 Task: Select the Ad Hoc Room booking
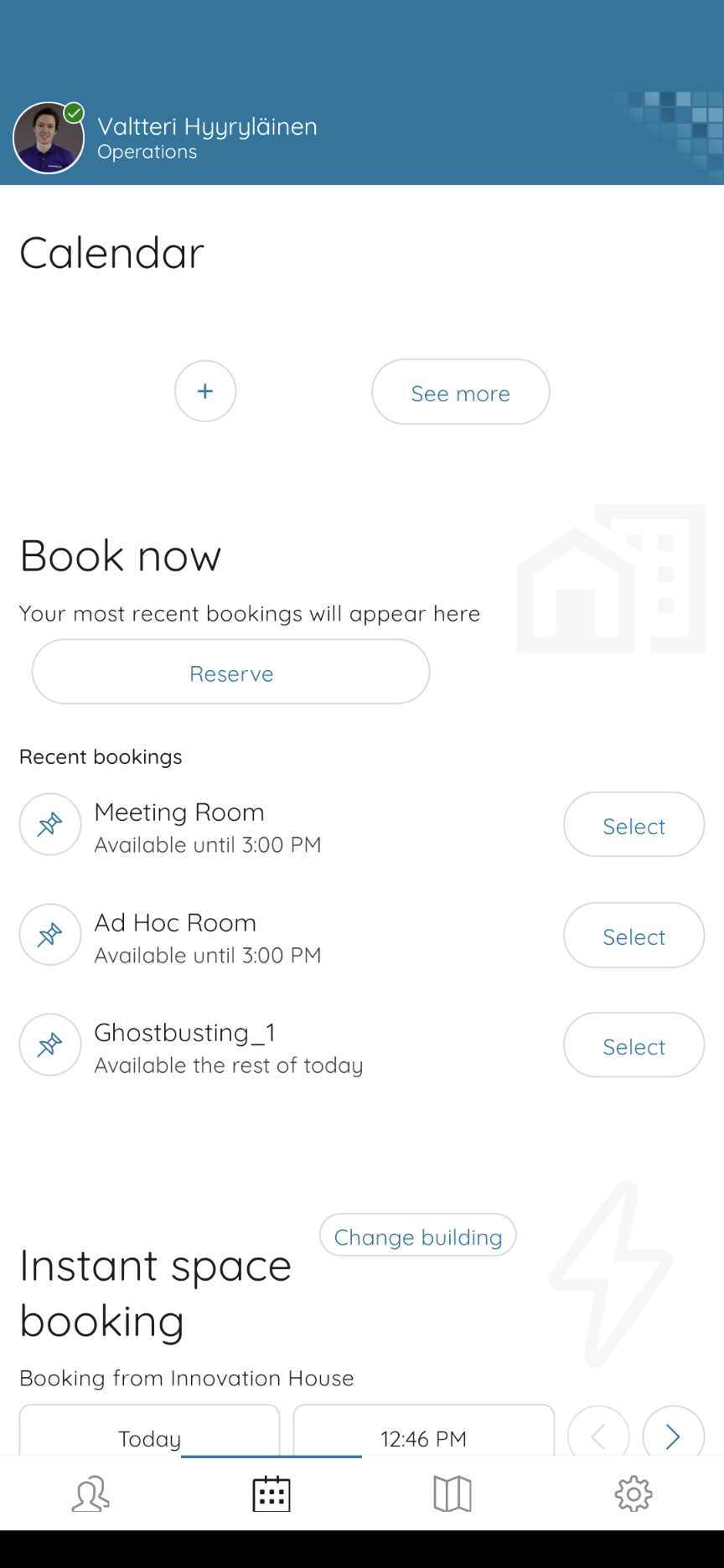[634, 935]
